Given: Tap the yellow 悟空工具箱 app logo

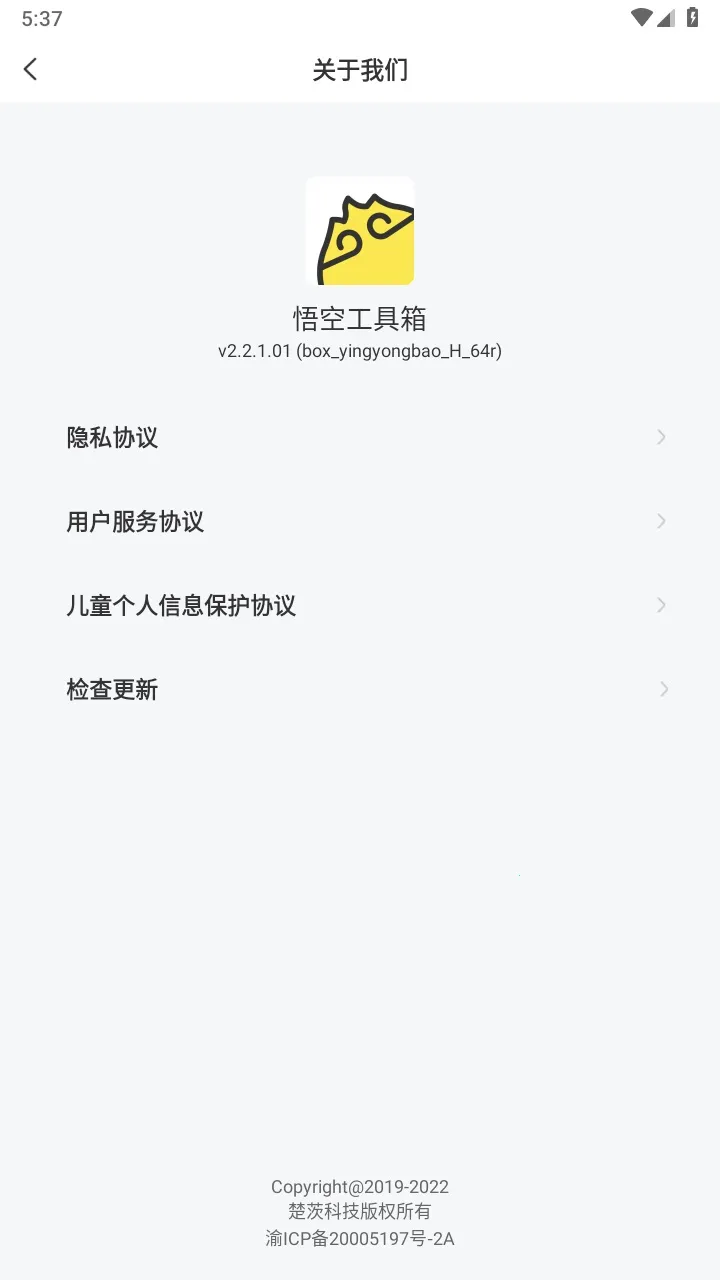Looking at the screenshot, I should (360, 231).
